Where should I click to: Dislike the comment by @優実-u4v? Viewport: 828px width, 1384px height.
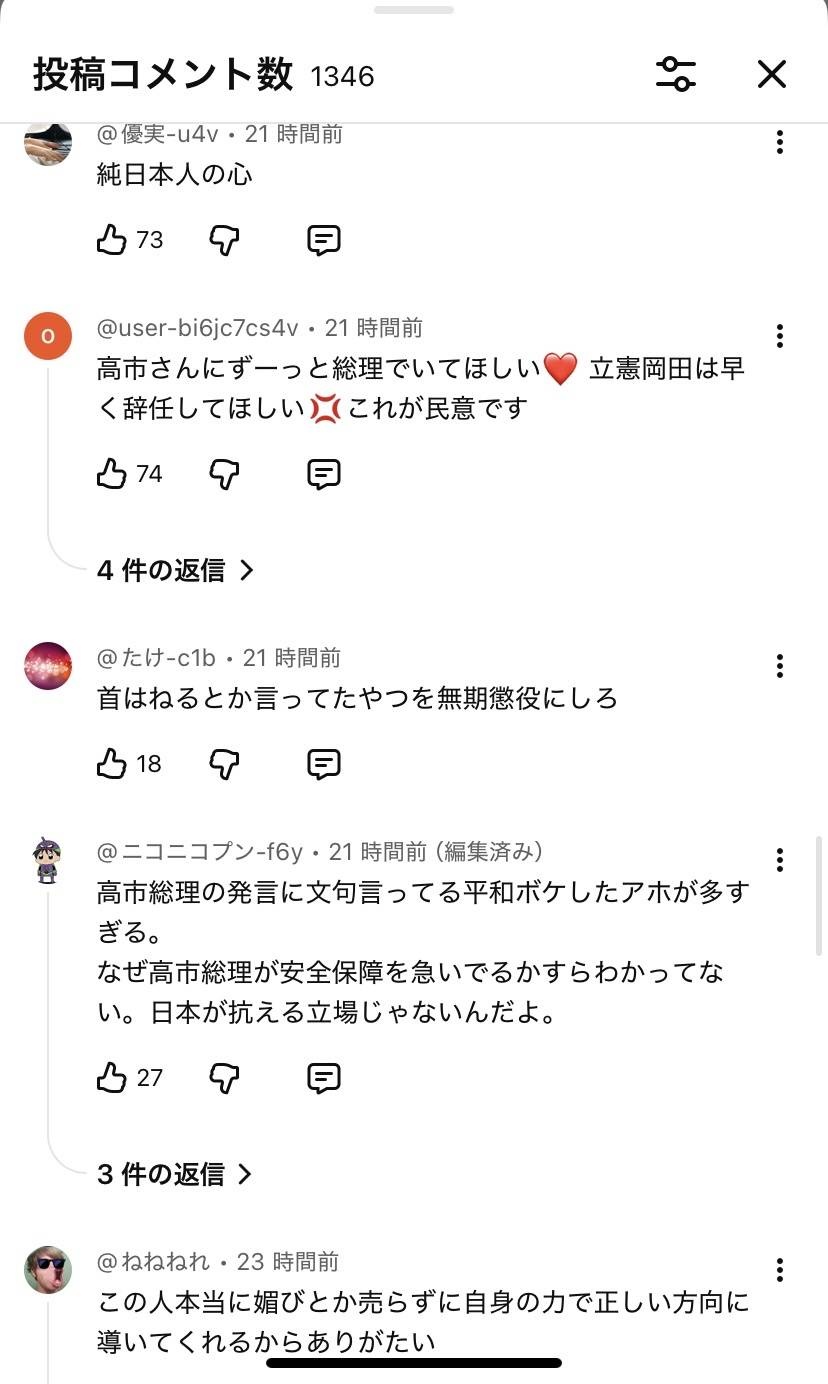(225, 240)
